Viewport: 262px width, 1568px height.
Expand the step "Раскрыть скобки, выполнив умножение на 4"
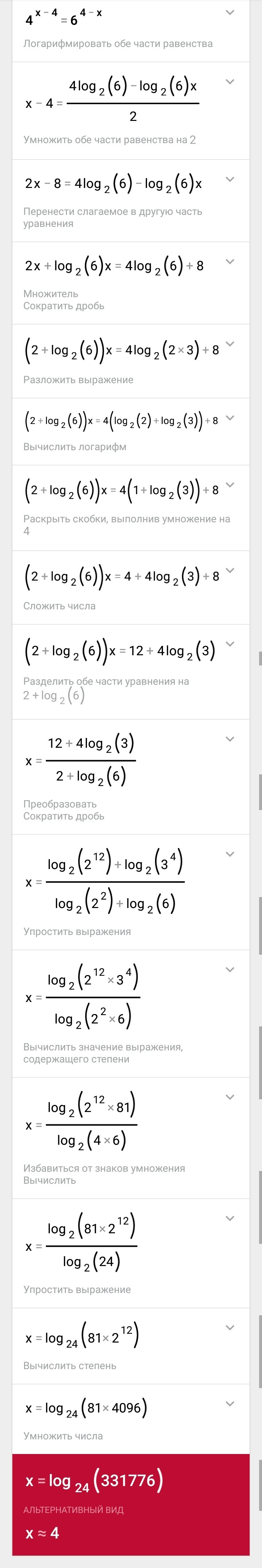(x=230, y=485)
